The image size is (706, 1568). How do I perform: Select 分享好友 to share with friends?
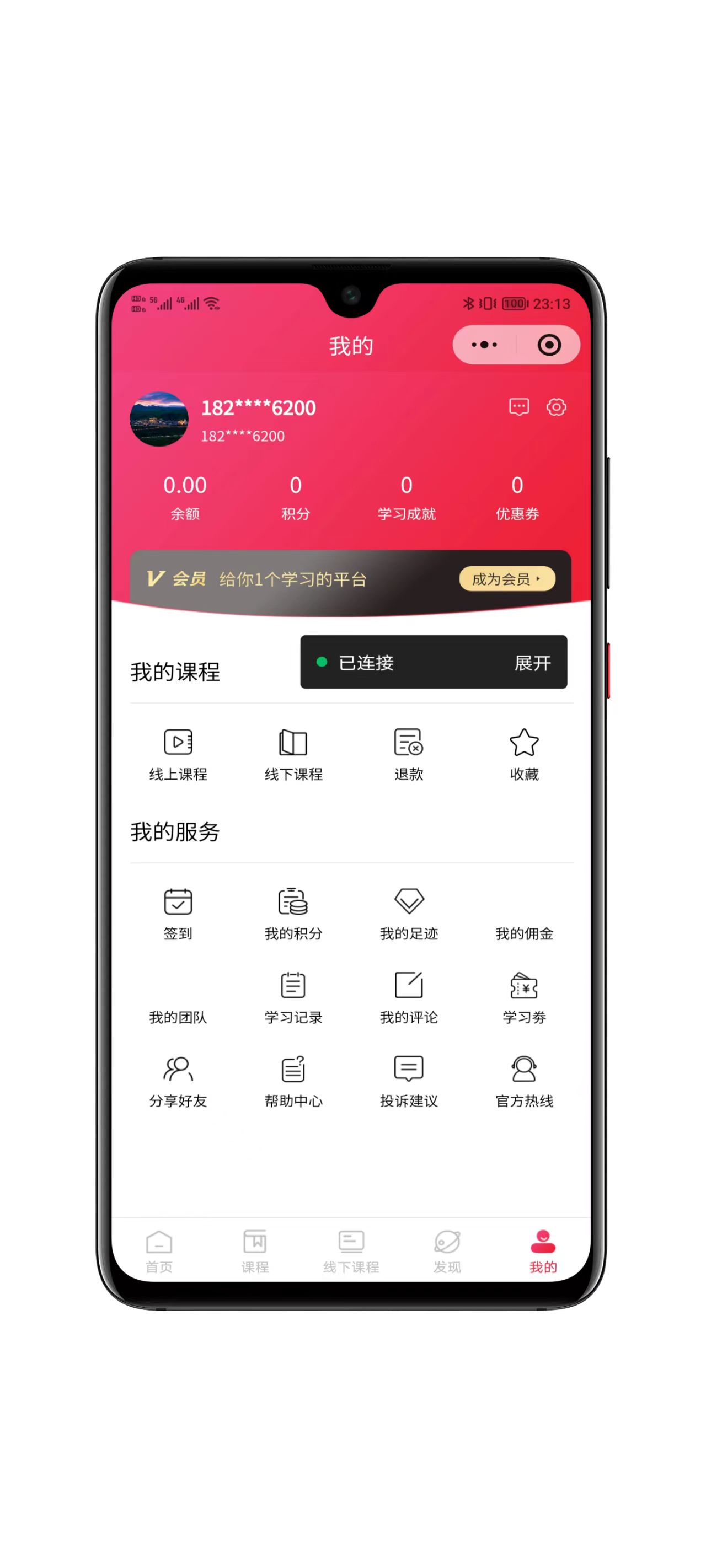coord(178,1081)
